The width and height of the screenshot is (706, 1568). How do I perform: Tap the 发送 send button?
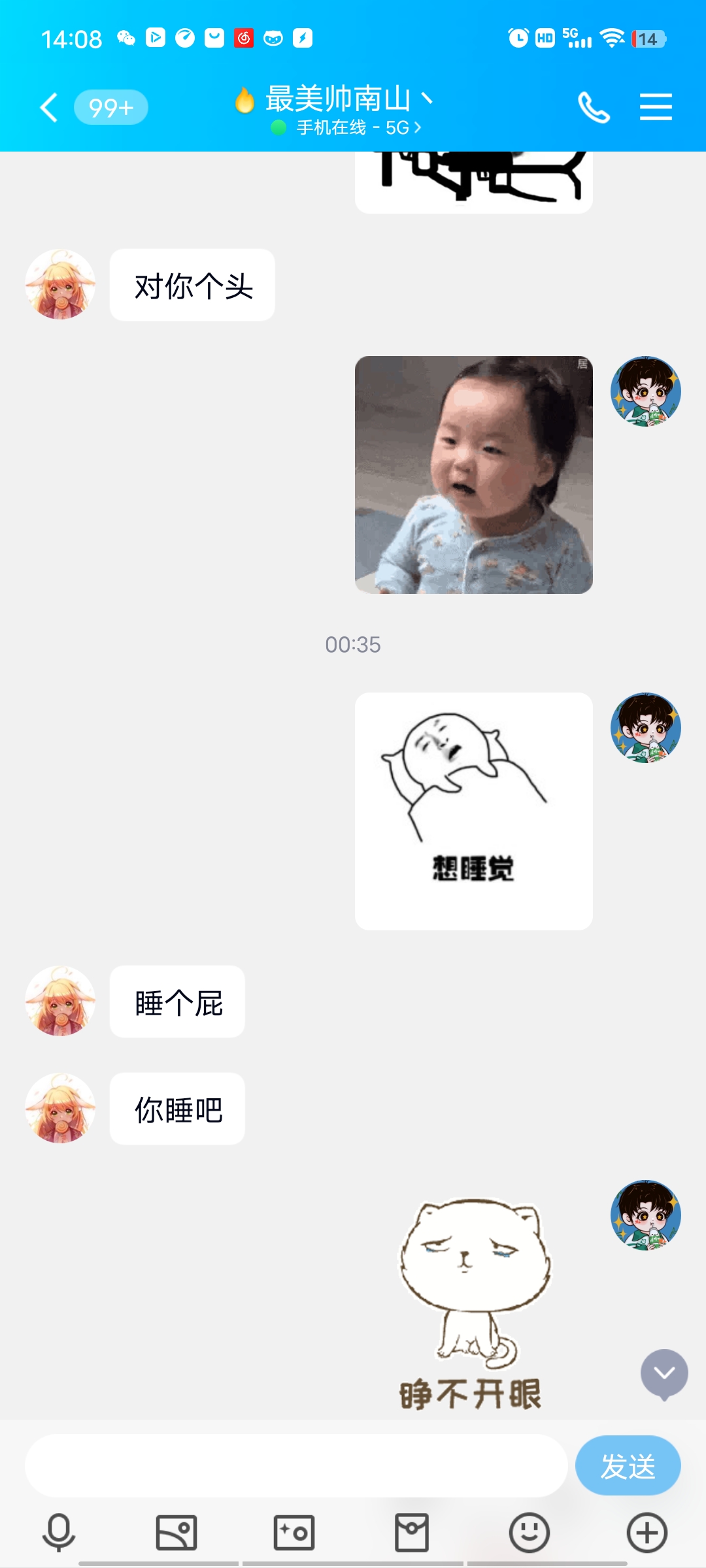(628, 1466)
